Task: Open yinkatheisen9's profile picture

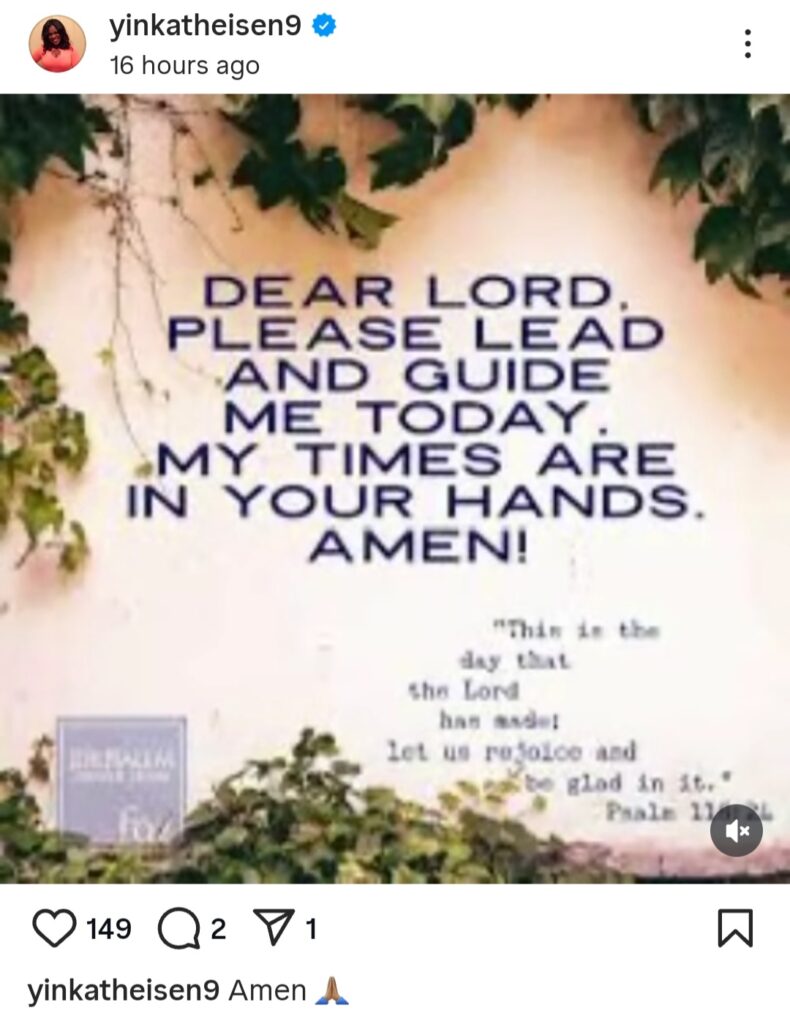Action: 57,44
